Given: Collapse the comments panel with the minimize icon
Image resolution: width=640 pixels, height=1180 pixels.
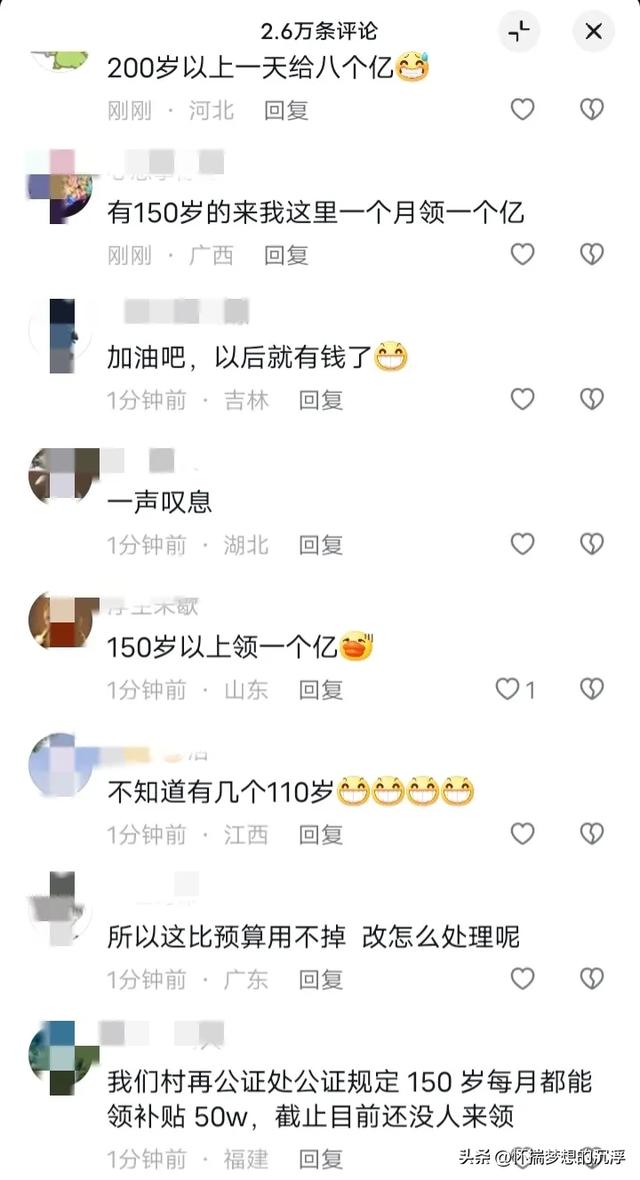Looking at the screenshot, I should coord(519,31).
